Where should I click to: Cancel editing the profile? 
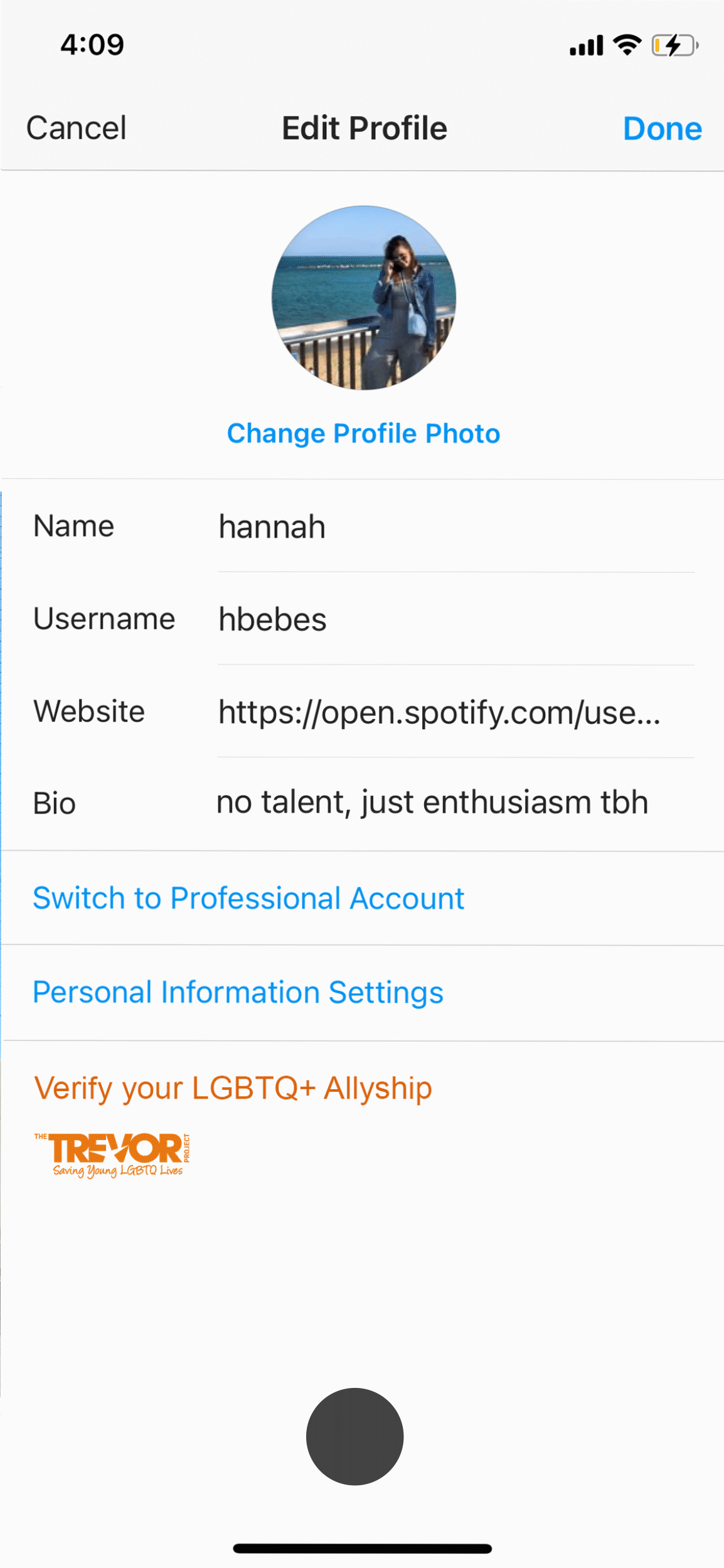pyautogui.click(x=76, y=128)
